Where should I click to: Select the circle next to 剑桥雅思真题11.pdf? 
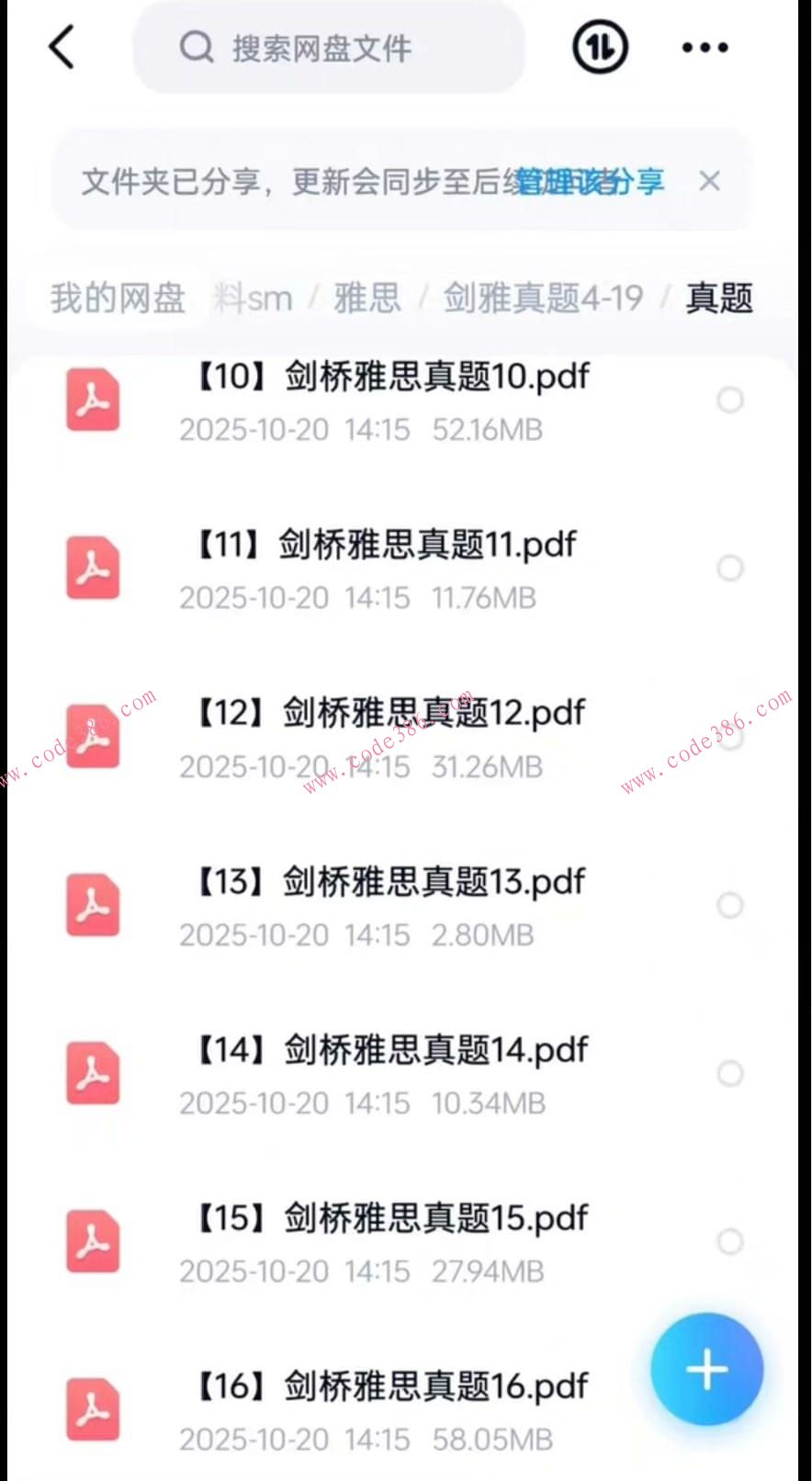tap(730, 569)
